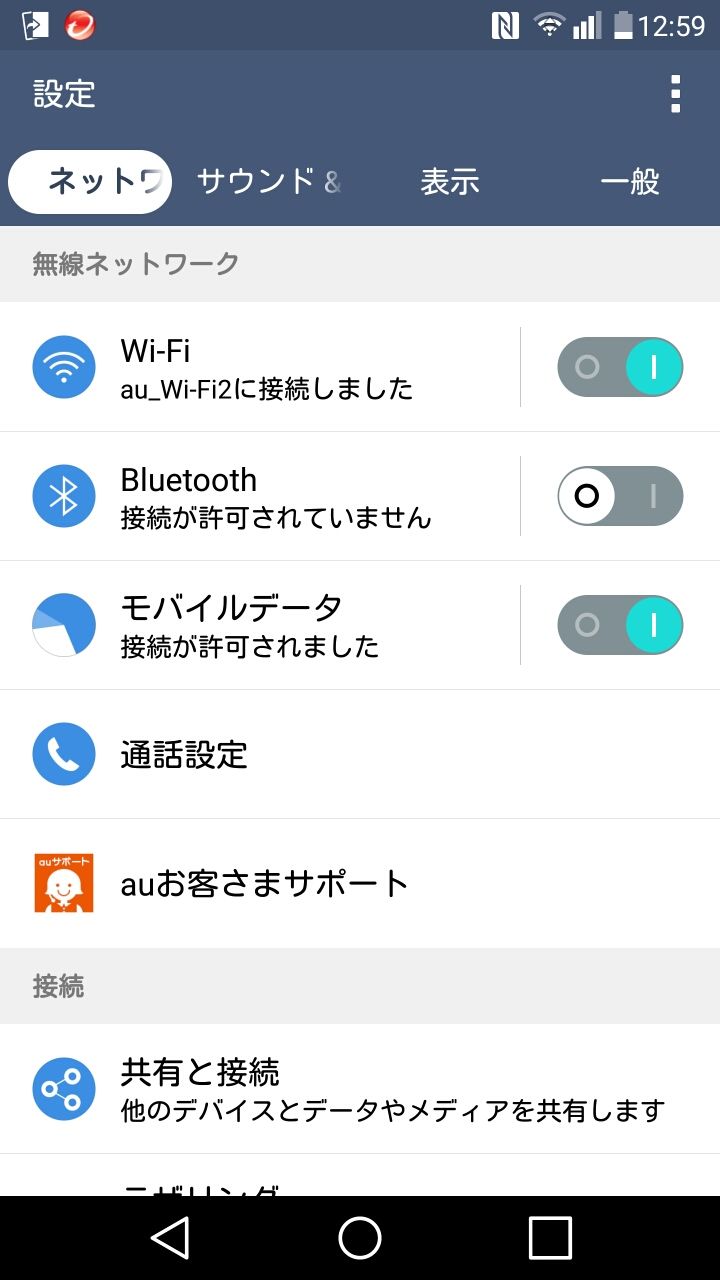This screenshot has width=720, height=1280.
Task: Select the ネットワーク tab
Action: tap(90, 182)
